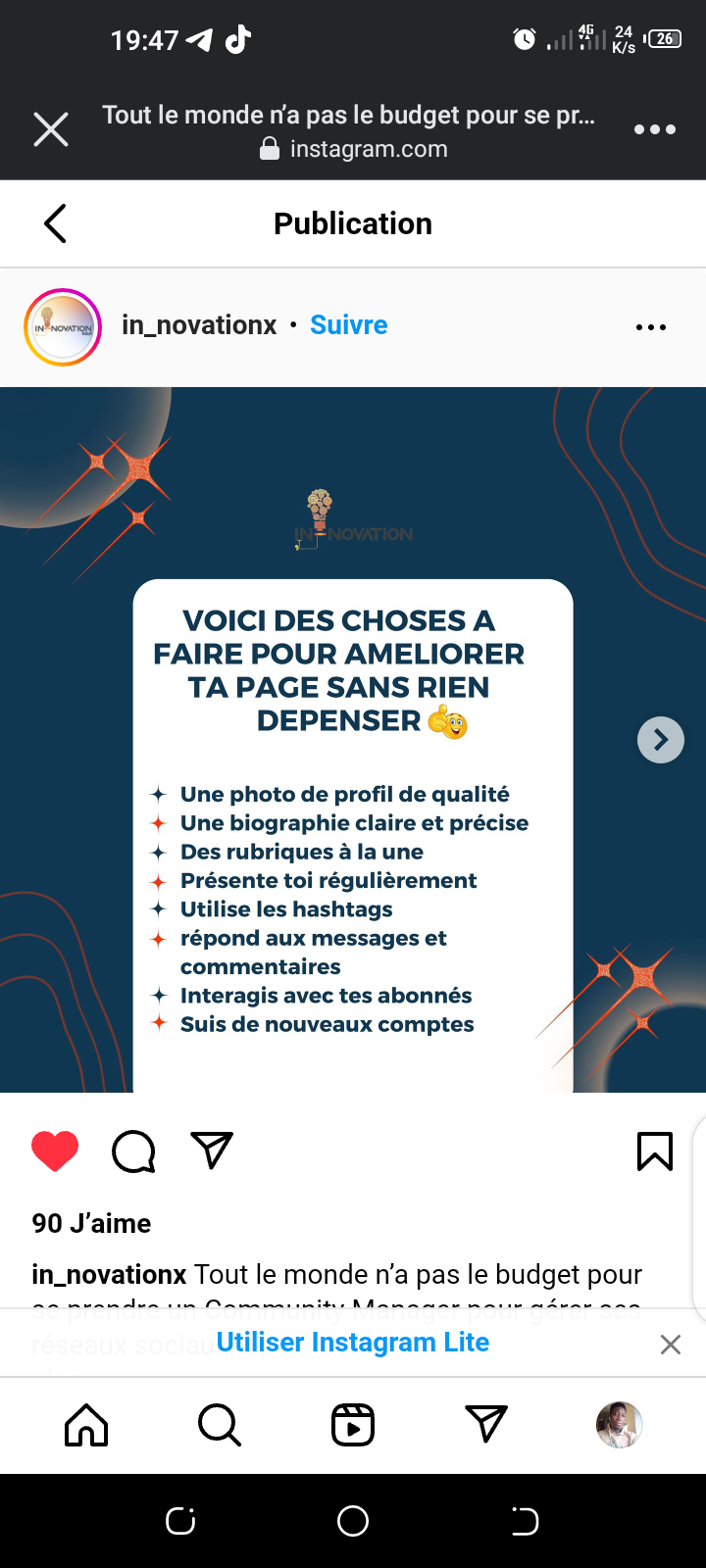Open direct messages from the bottom bar
Image resolution: width=706 pixels, height=1568 pixels.
click(486, 1425)
